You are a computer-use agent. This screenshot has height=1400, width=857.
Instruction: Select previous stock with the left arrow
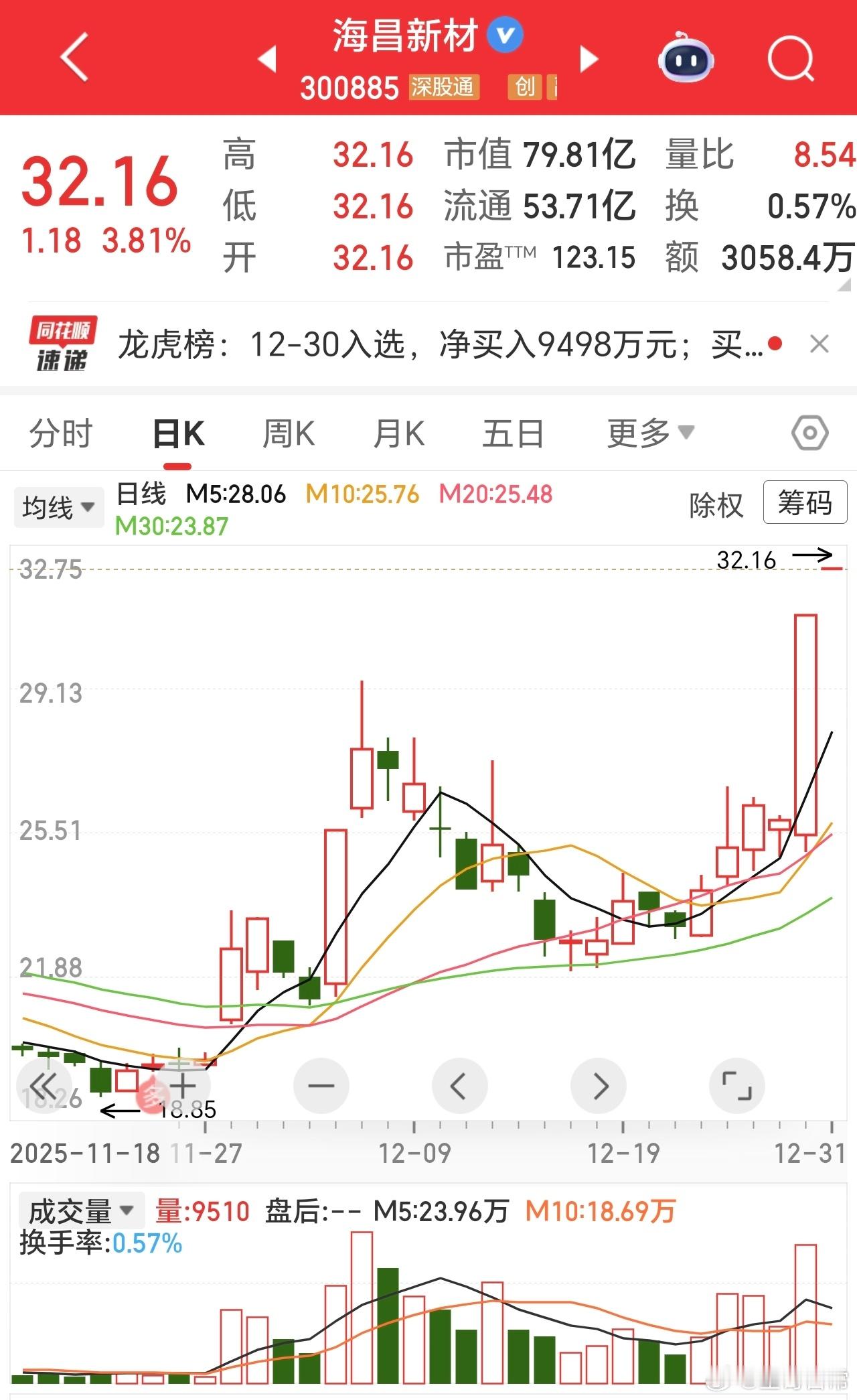(268, 59)
